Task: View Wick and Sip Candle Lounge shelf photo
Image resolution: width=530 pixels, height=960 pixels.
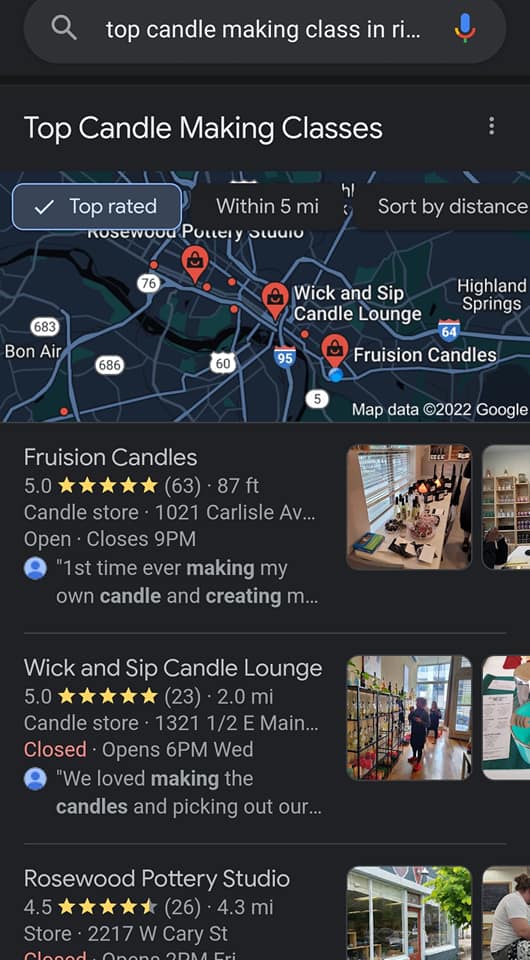Action: point(409,718)
